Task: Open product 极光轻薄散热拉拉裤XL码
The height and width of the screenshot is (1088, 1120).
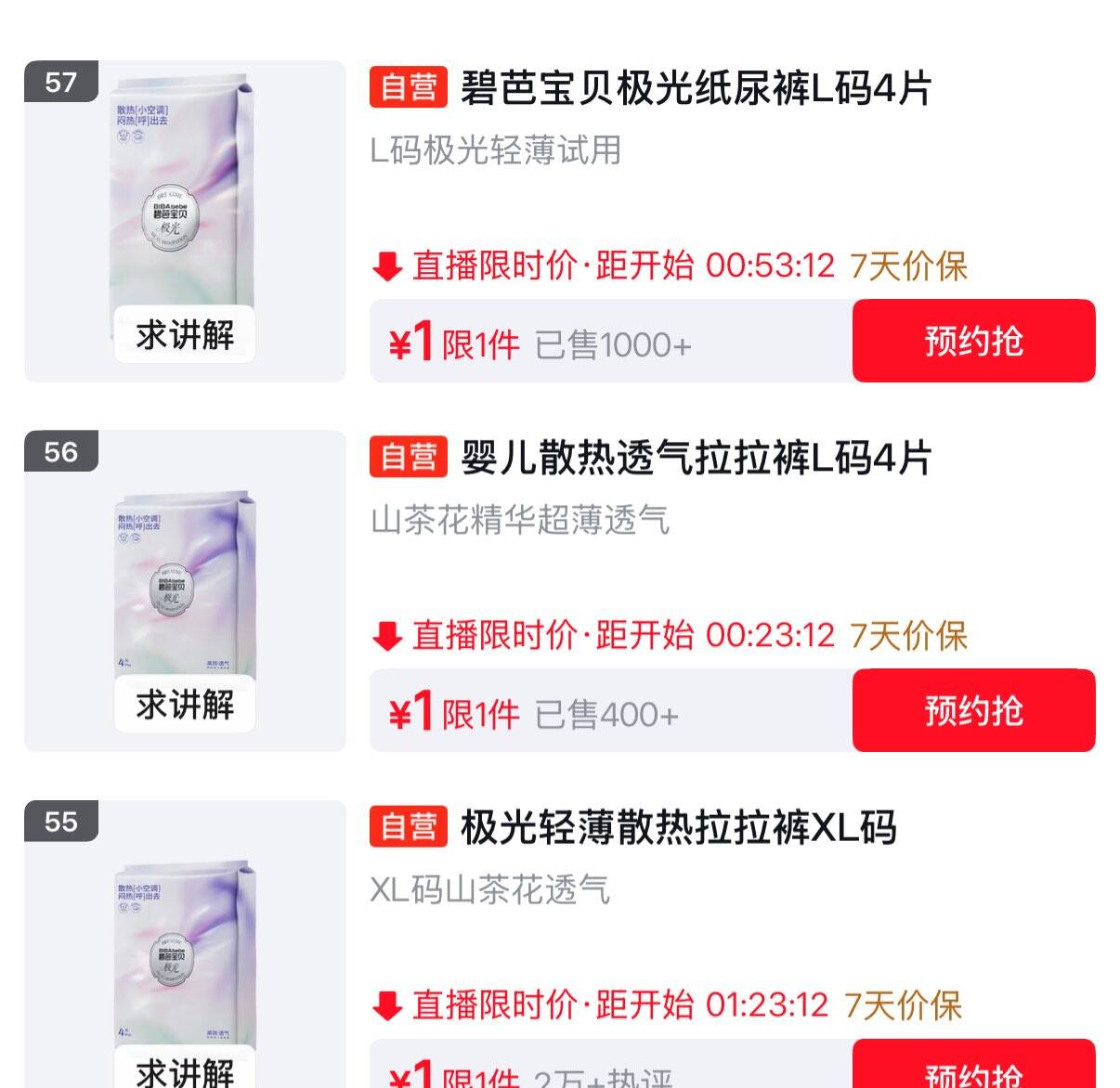Action: (x=679, y=827)
